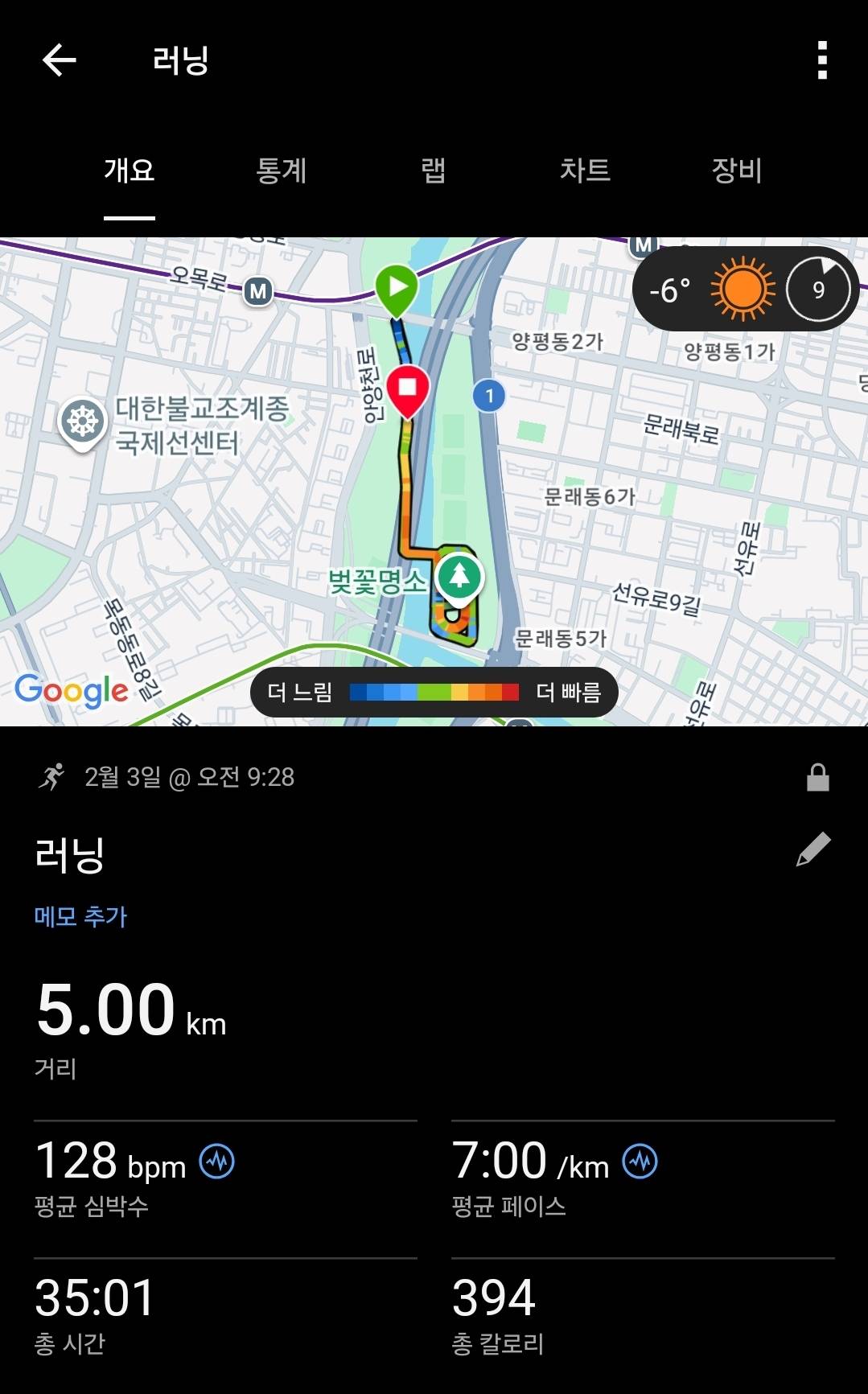The image size is (868, 1394).
Task: Select the 장비 tab
Action: (738, 171)
